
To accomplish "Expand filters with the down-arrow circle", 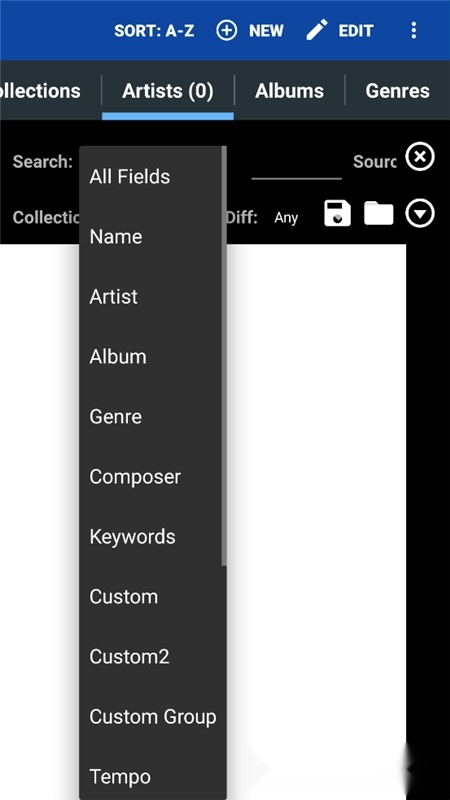I will tap(420, 213).
